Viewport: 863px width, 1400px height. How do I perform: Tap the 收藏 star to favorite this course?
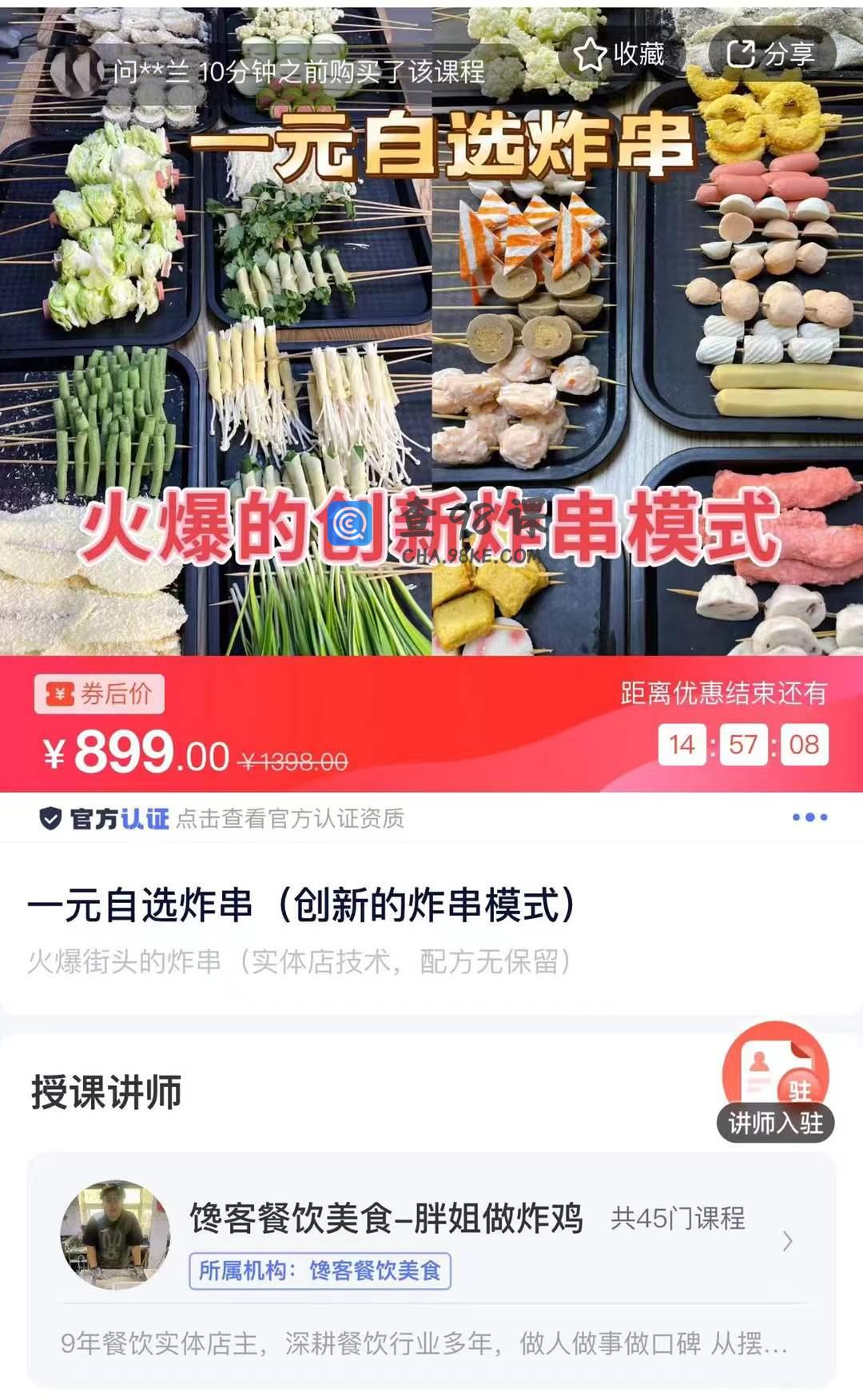point(619,54)
